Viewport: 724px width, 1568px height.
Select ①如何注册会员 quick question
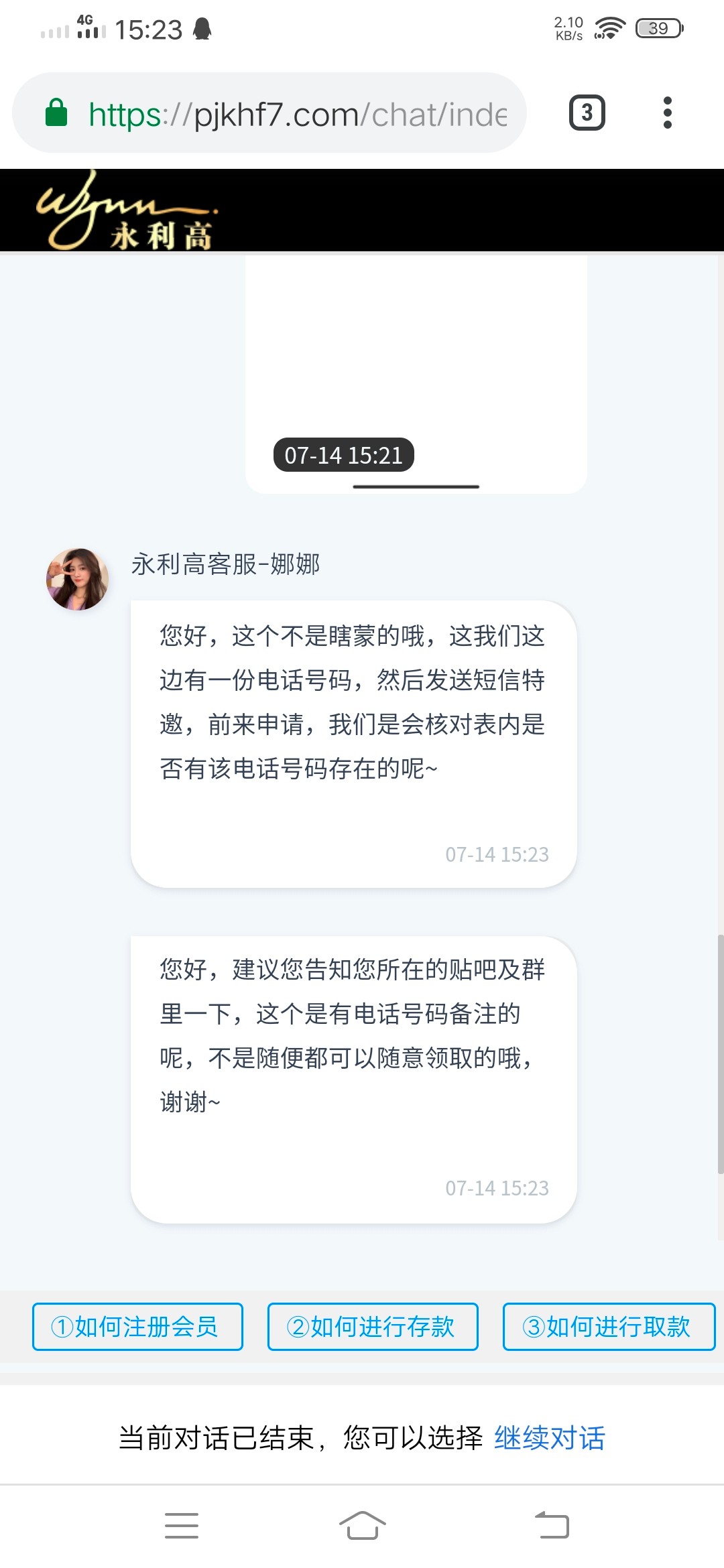(x=137, y=1326)
